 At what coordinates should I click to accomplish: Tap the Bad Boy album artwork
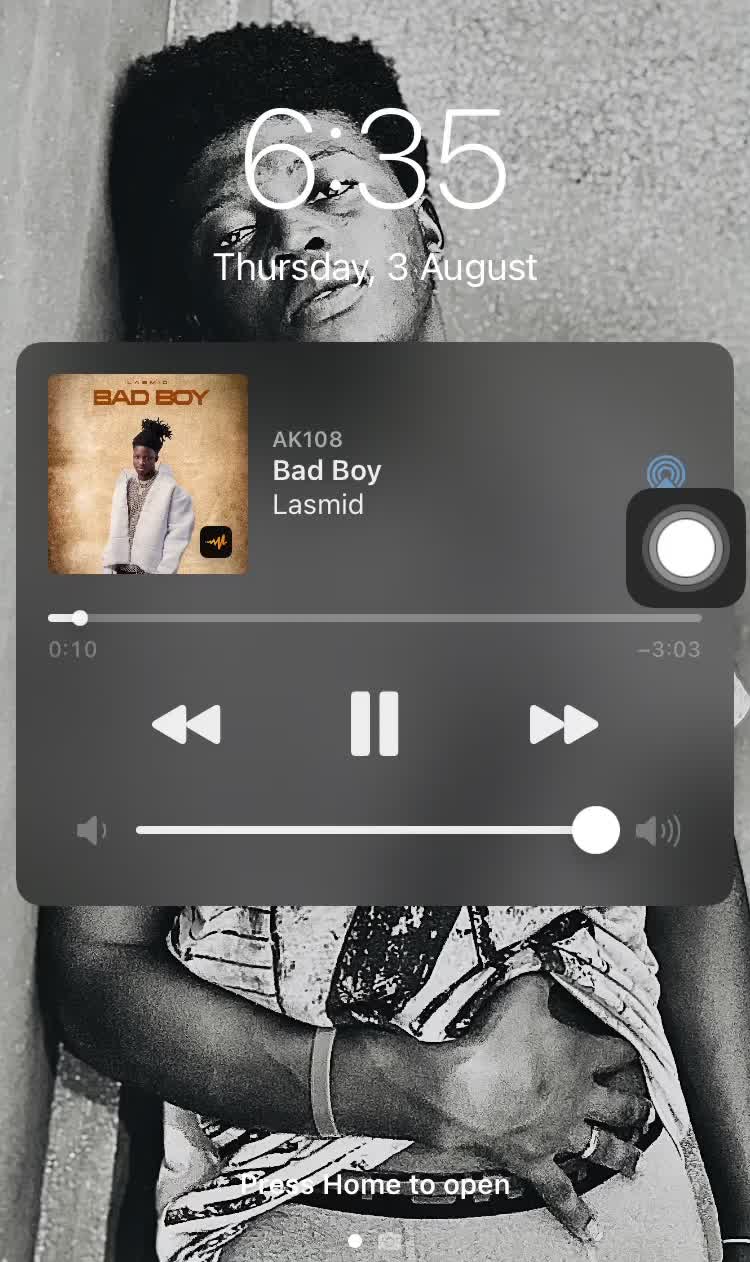click(148, 474)
